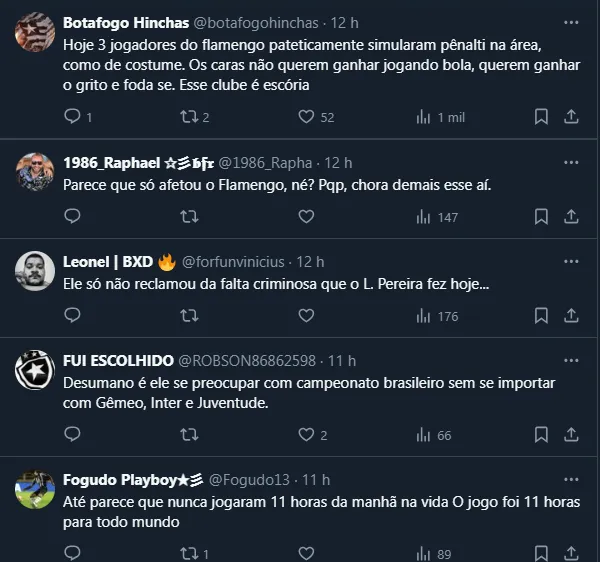Retweet Leonel | BXD's reply
The image size is (600, 562).
click(x=188, y=315)
